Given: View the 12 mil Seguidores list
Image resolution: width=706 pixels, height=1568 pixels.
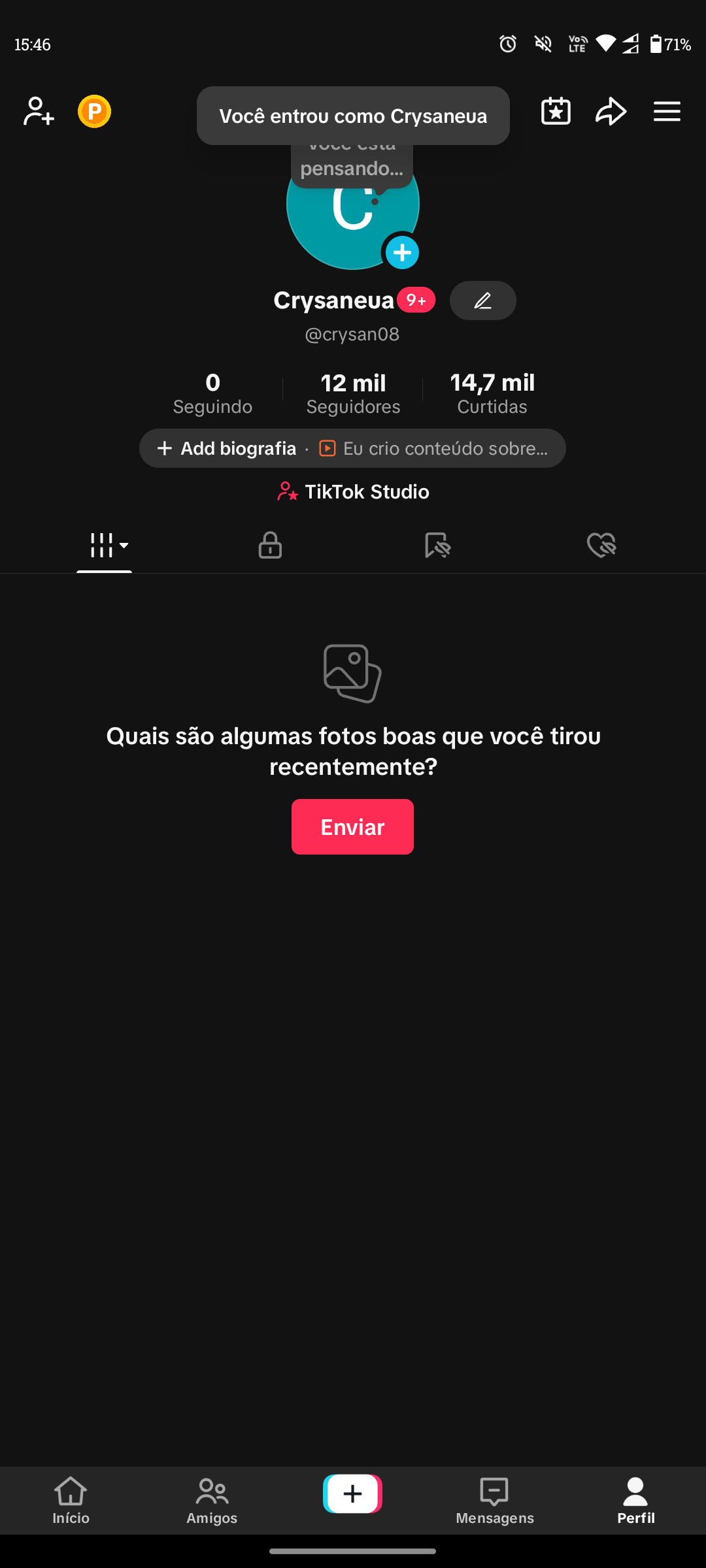Looking at the screenshot, I should pos(353,393).
